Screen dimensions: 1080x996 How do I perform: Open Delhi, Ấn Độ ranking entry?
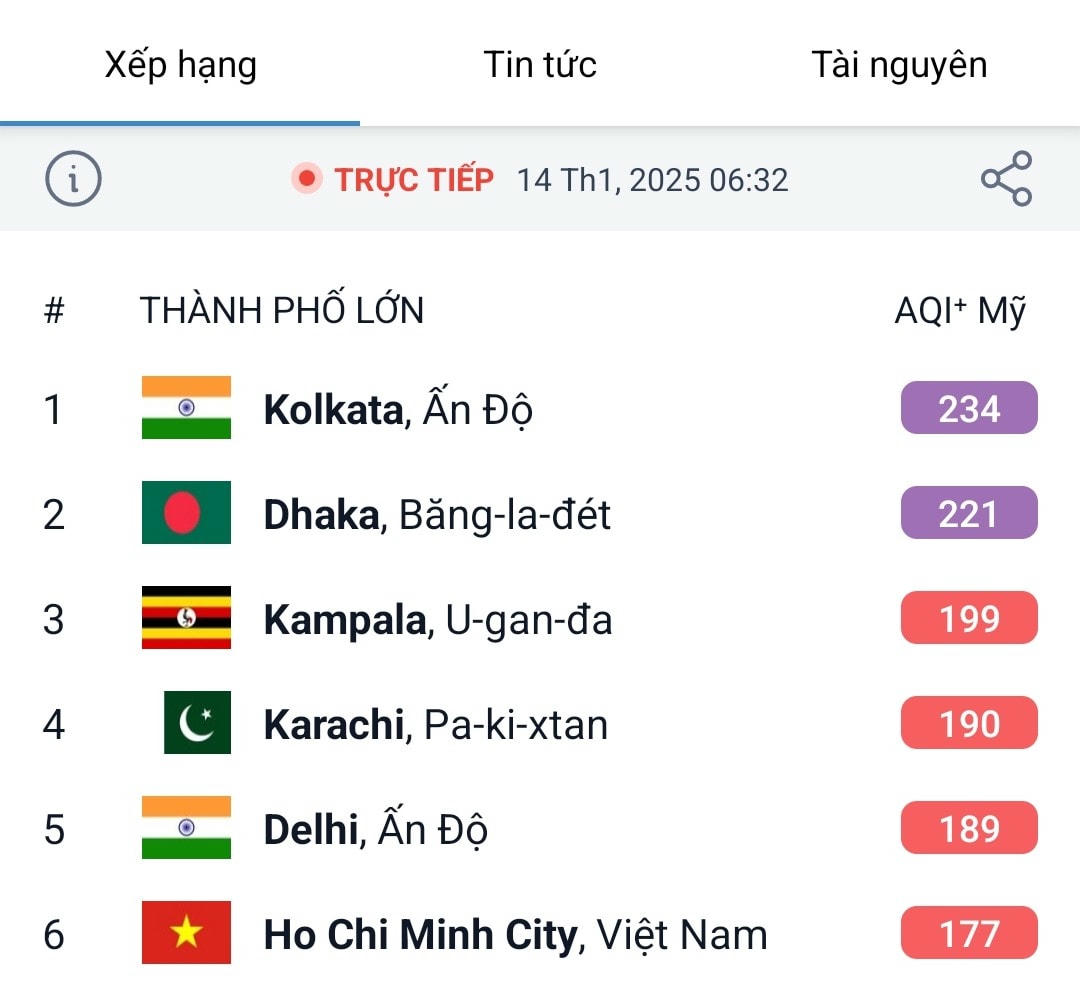376,830
